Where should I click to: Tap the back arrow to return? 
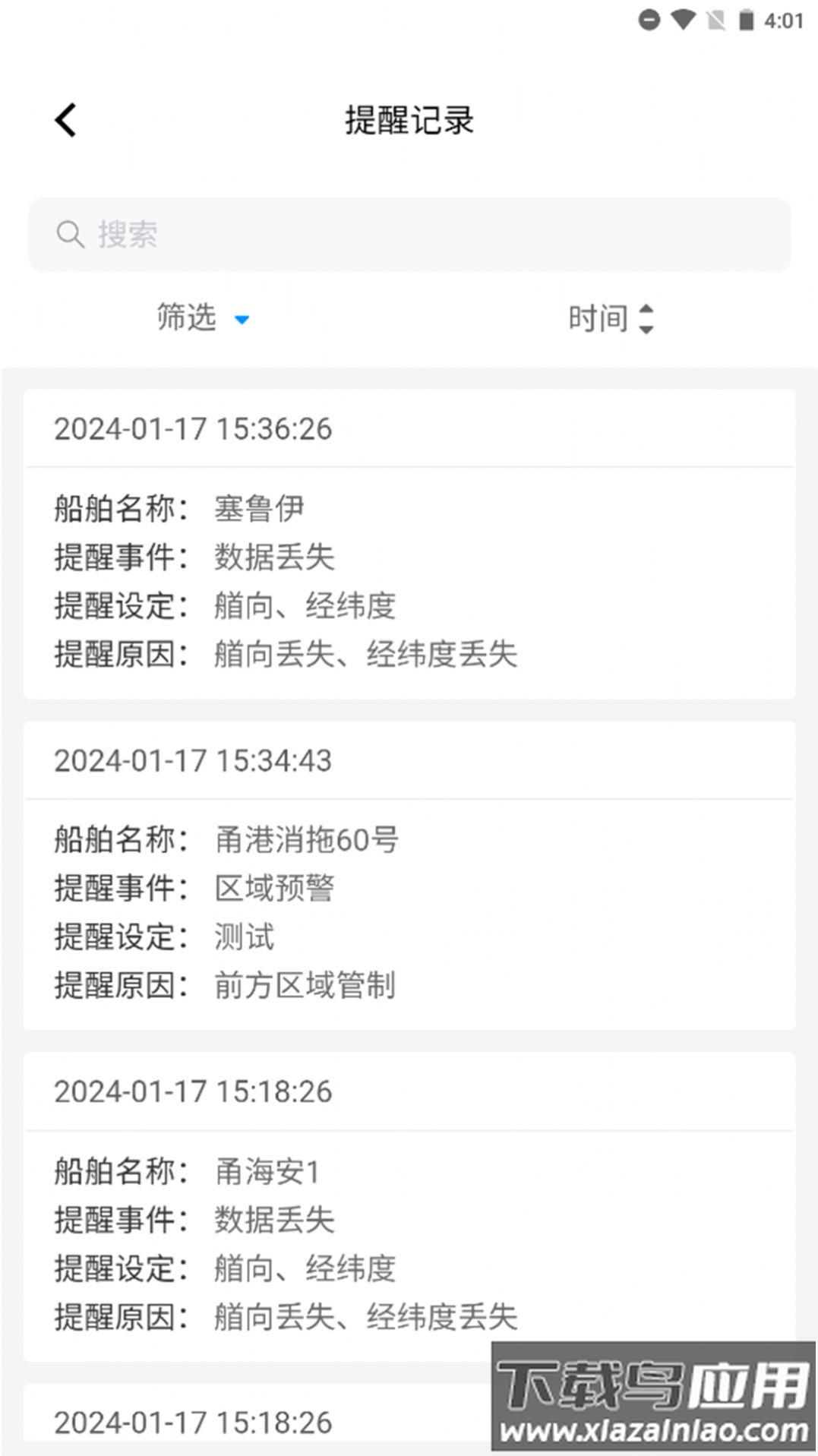(65, 119)
